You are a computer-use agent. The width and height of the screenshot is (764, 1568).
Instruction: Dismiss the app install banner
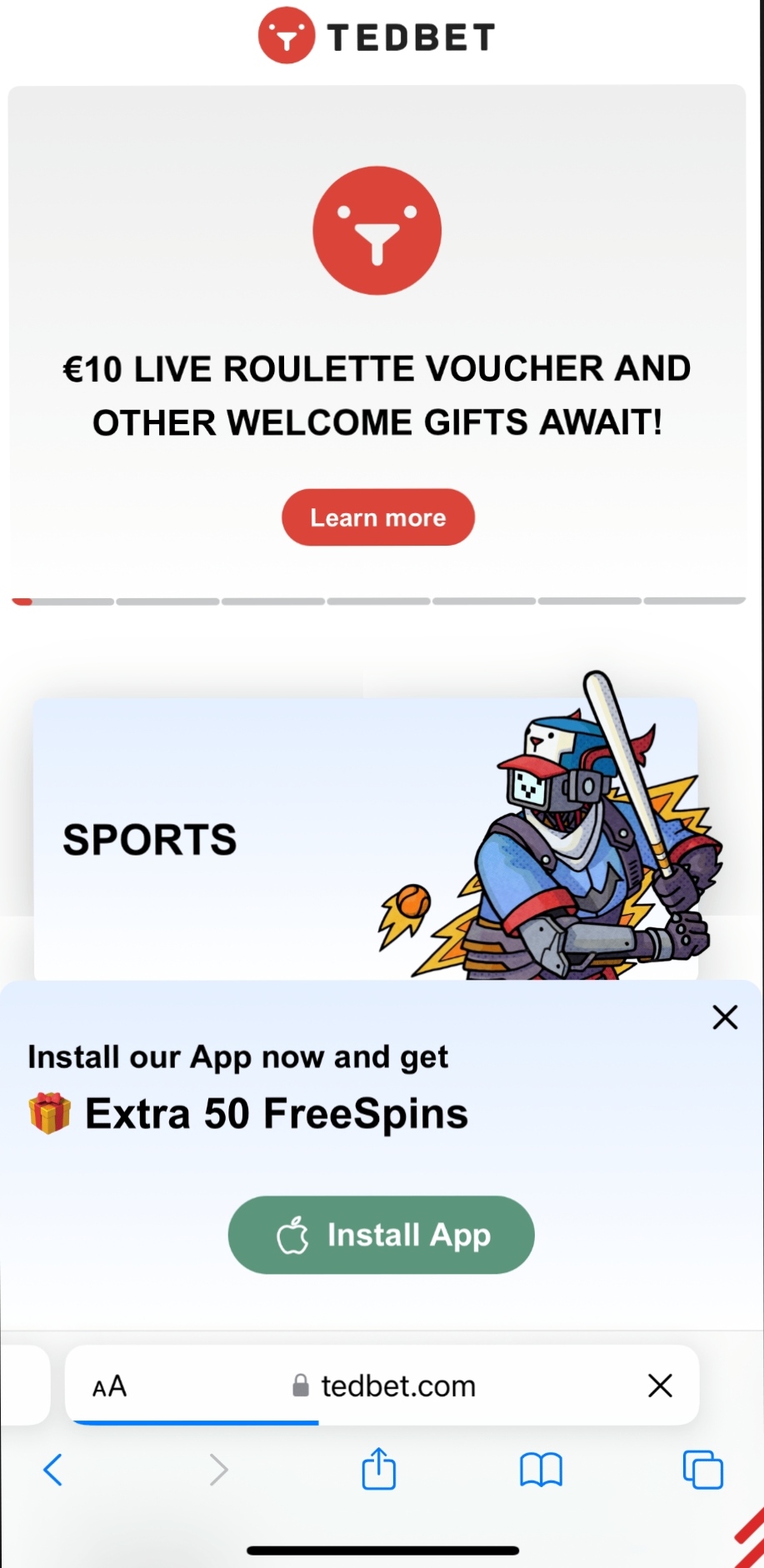click(x=725, y=1016)
